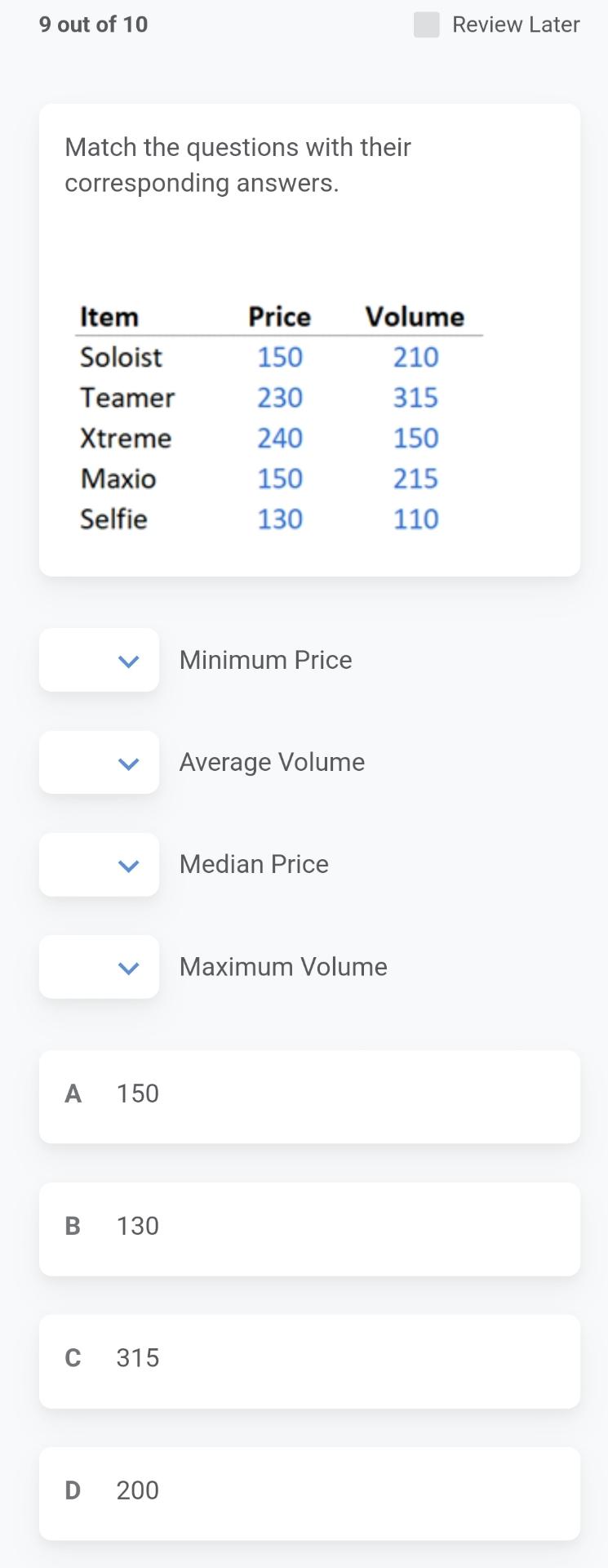Select answer option B showing 130
The image size is (608, 1568).
point(308,1227)
